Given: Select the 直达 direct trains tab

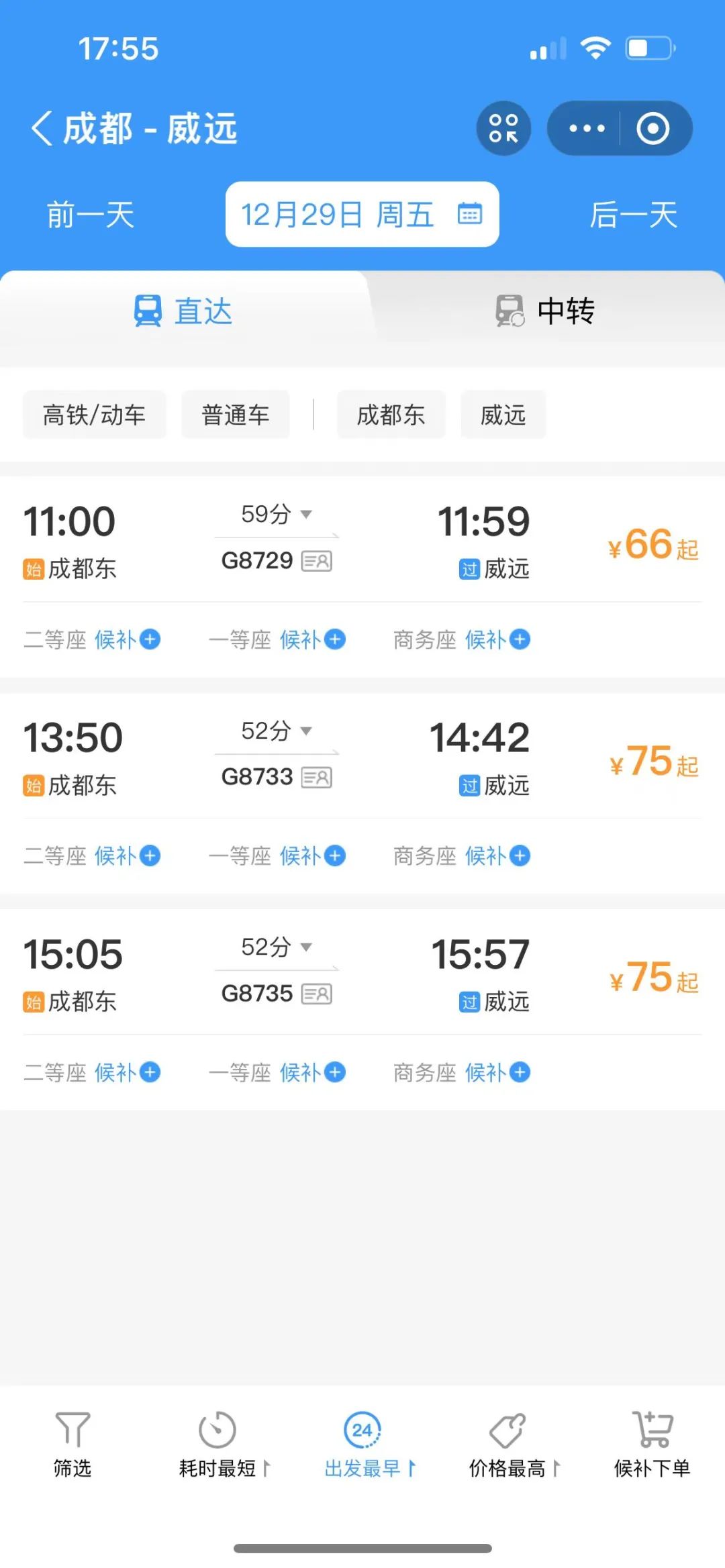Looking at the screenshot, I should [x=183, y=310].
